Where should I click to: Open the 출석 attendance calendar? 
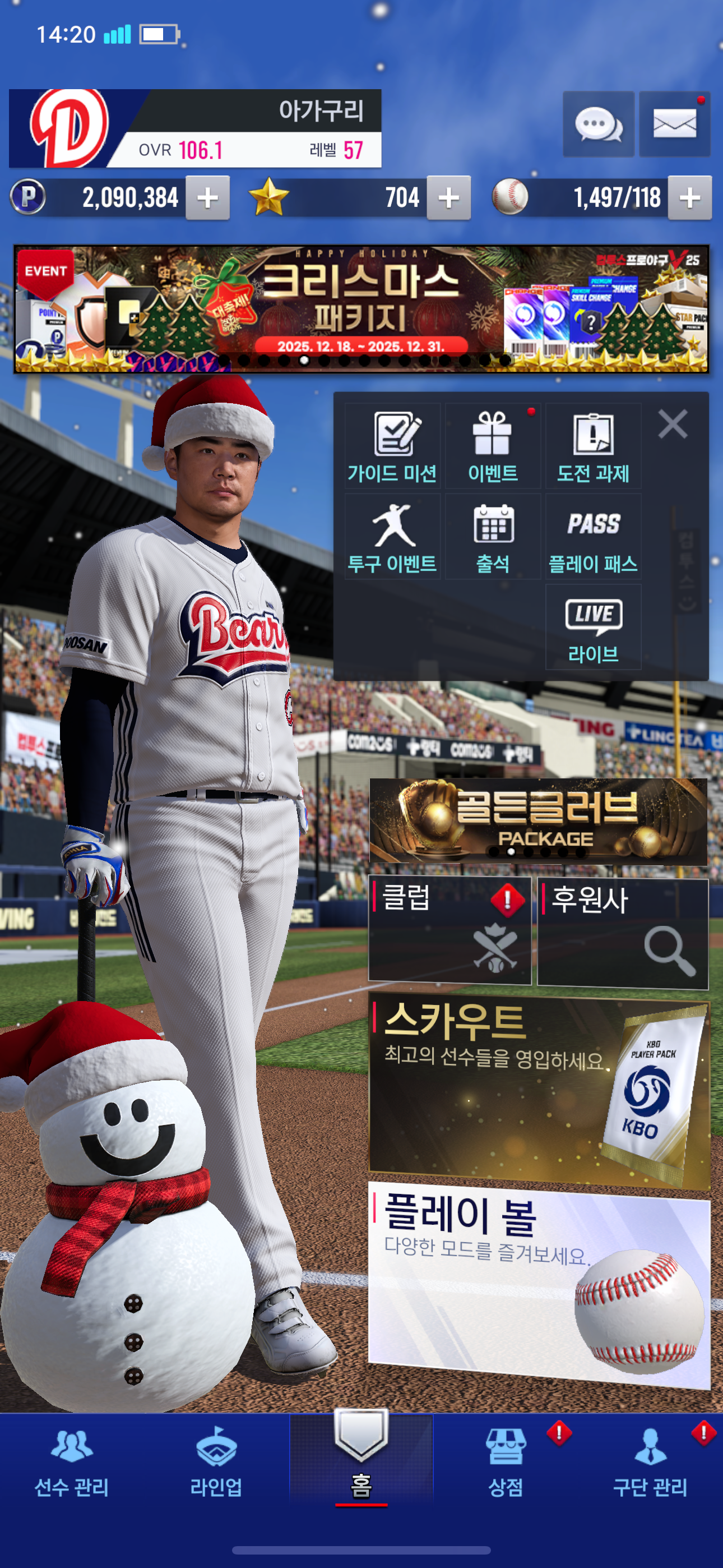pyautogui.click(x=492, y=537)
